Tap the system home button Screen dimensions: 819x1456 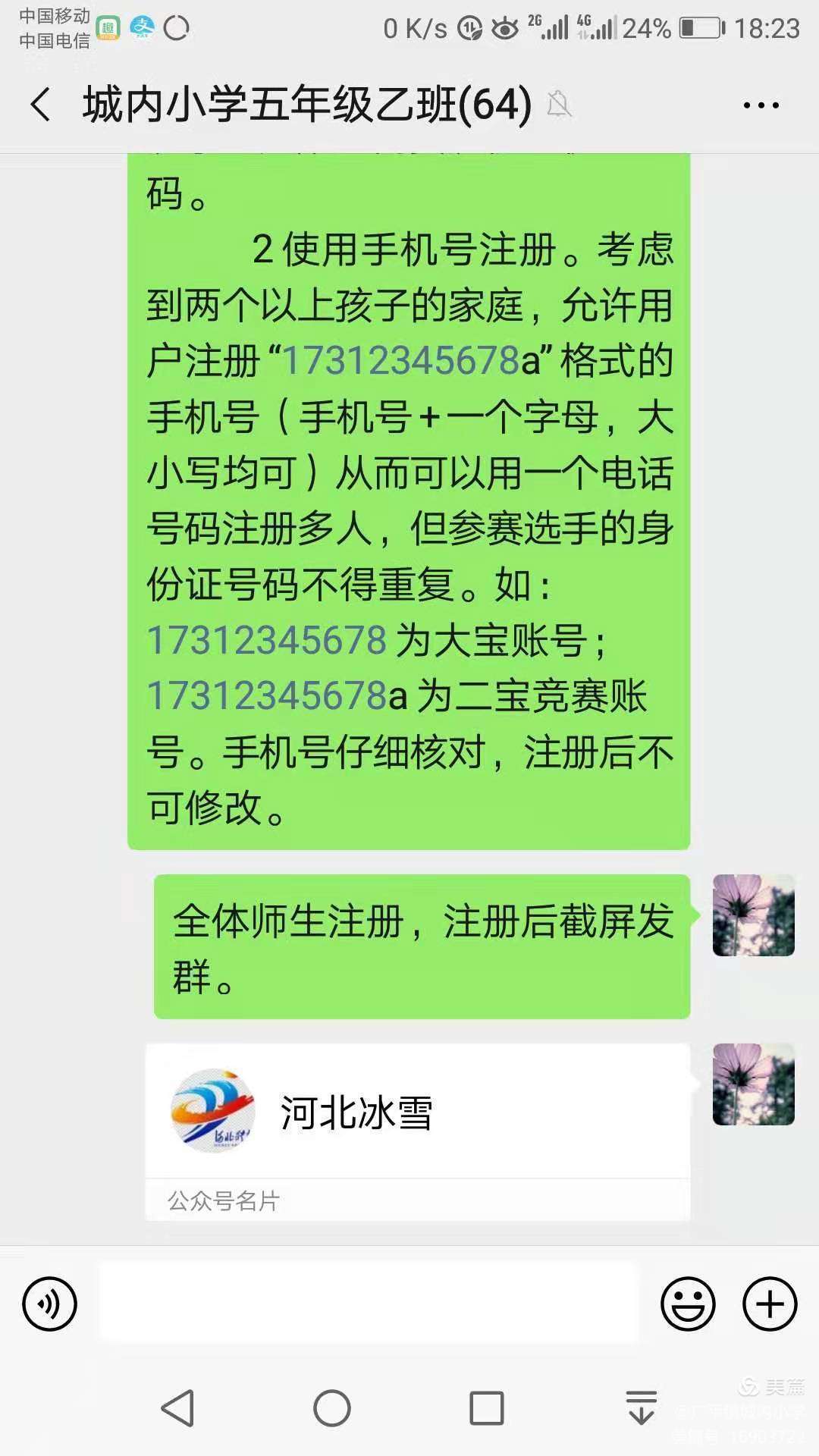[x=331, y=1408]
